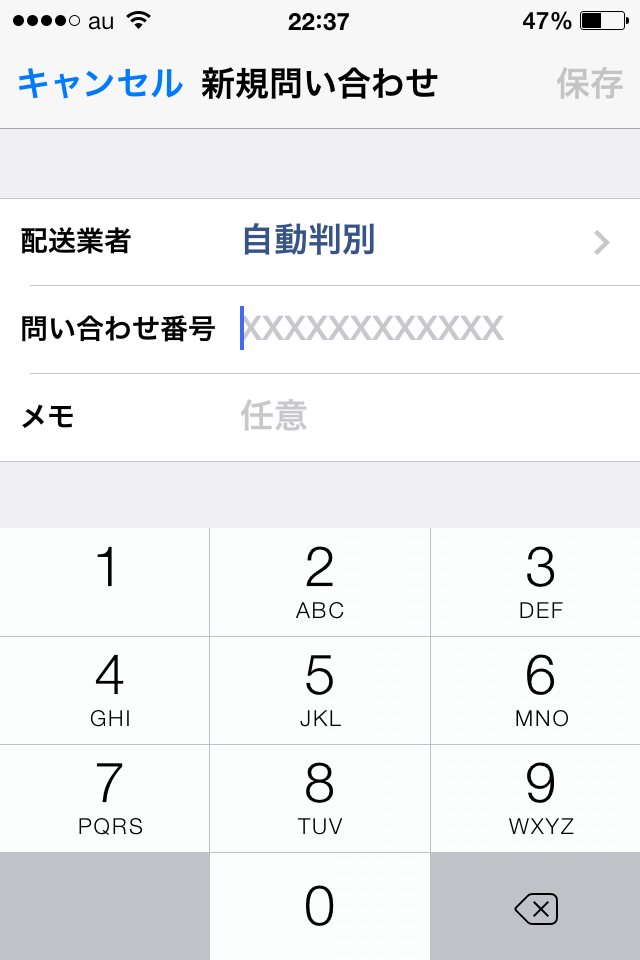Type digit 1 on the keypad

click(x=105, y=581)
